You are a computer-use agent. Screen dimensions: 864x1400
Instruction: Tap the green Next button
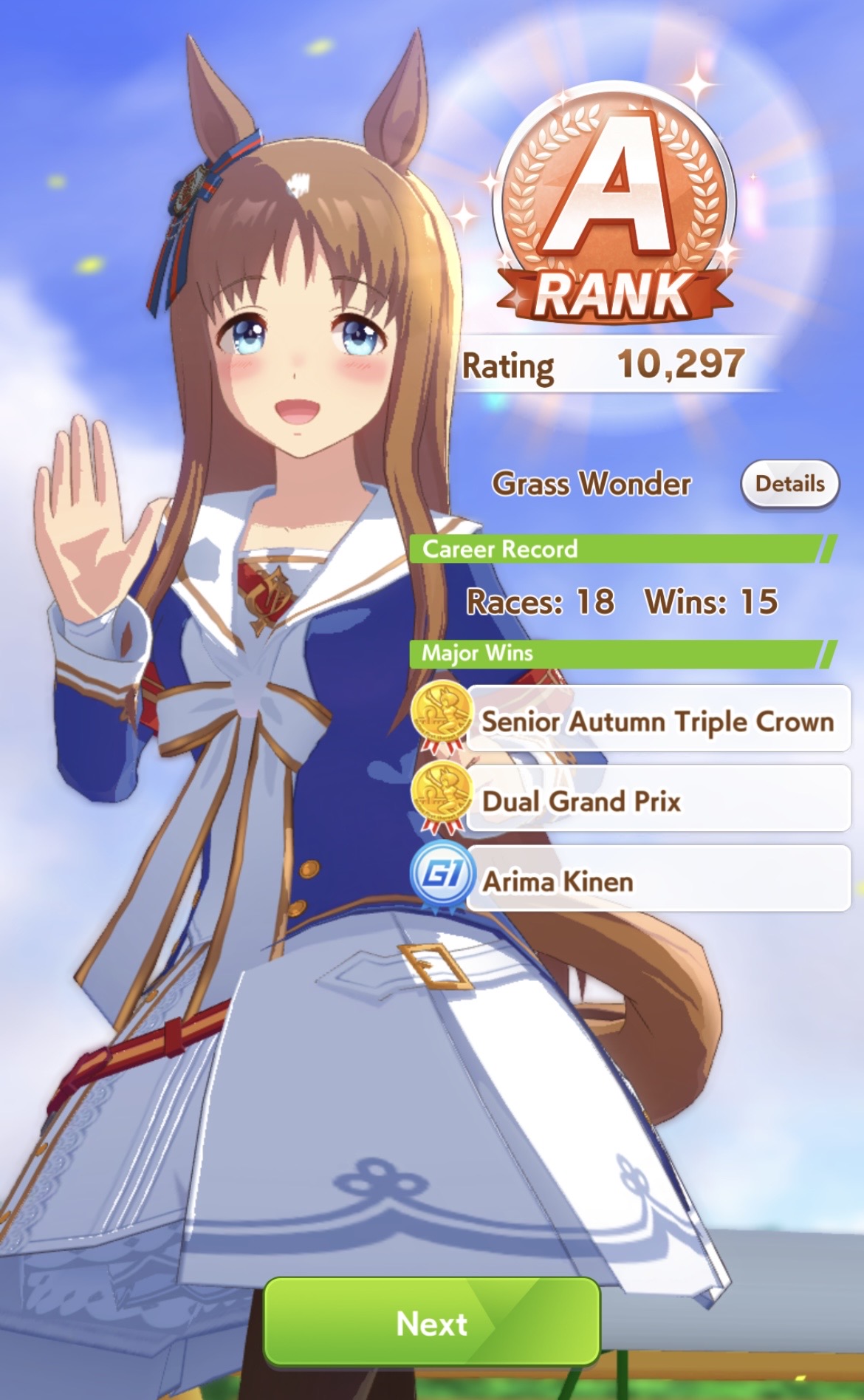[x=432, y=1322]
